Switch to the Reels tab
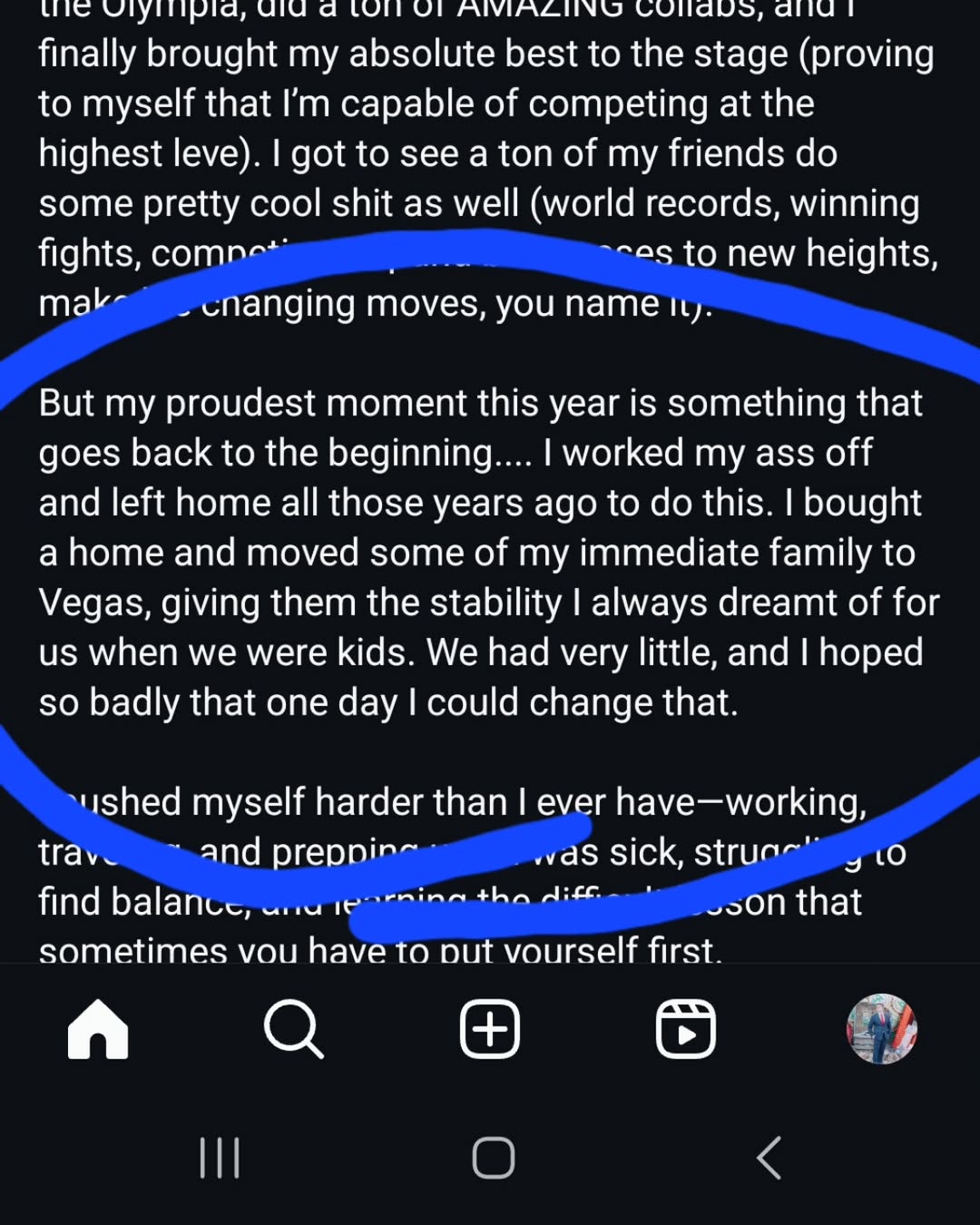This screenshot has height=1225, width=980. (686, 1029)
